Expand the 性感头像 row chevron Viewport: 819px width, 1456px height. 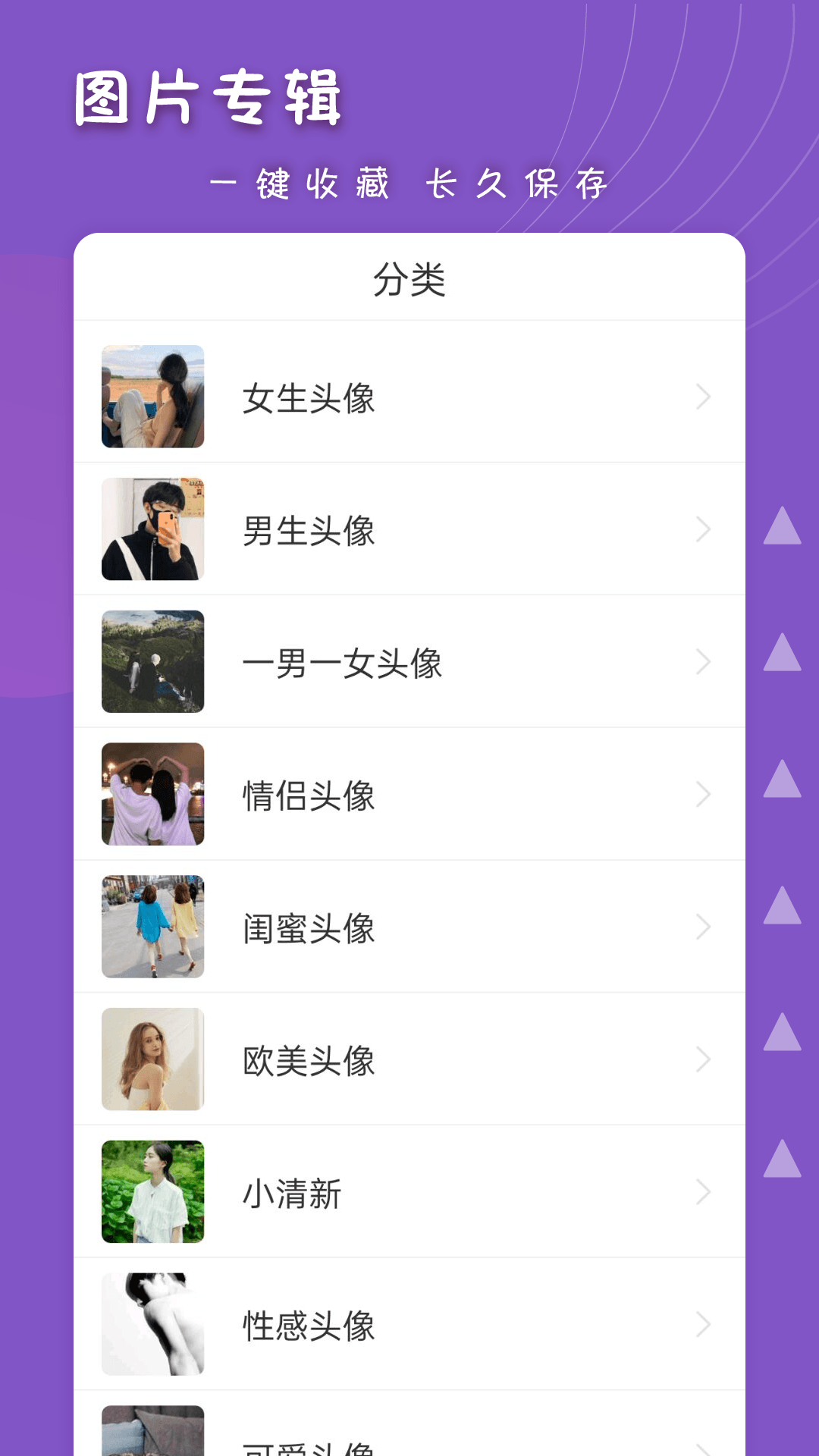[704, 1323]
